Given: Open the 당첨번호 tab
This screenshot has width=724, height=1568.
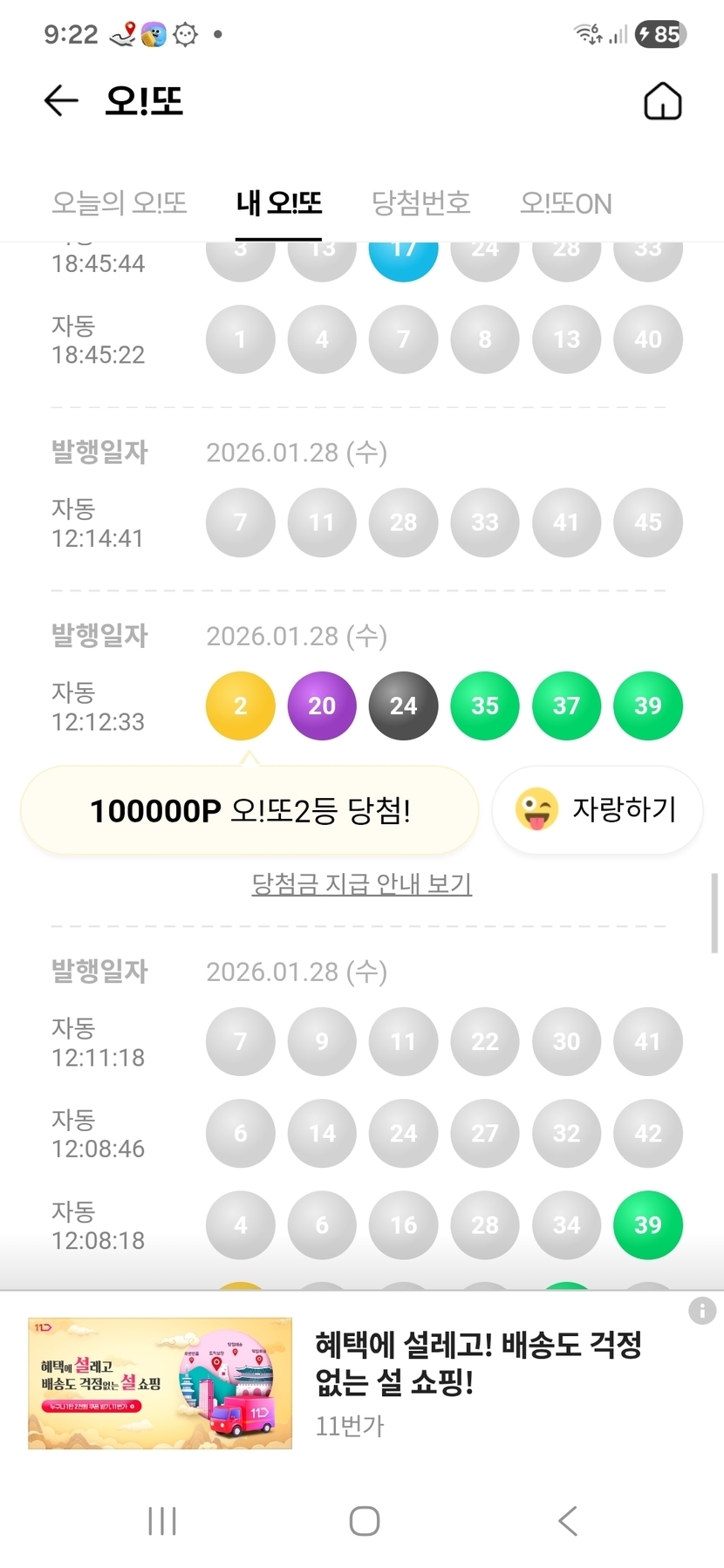Looking at the screenshot, I should [421, 203].
